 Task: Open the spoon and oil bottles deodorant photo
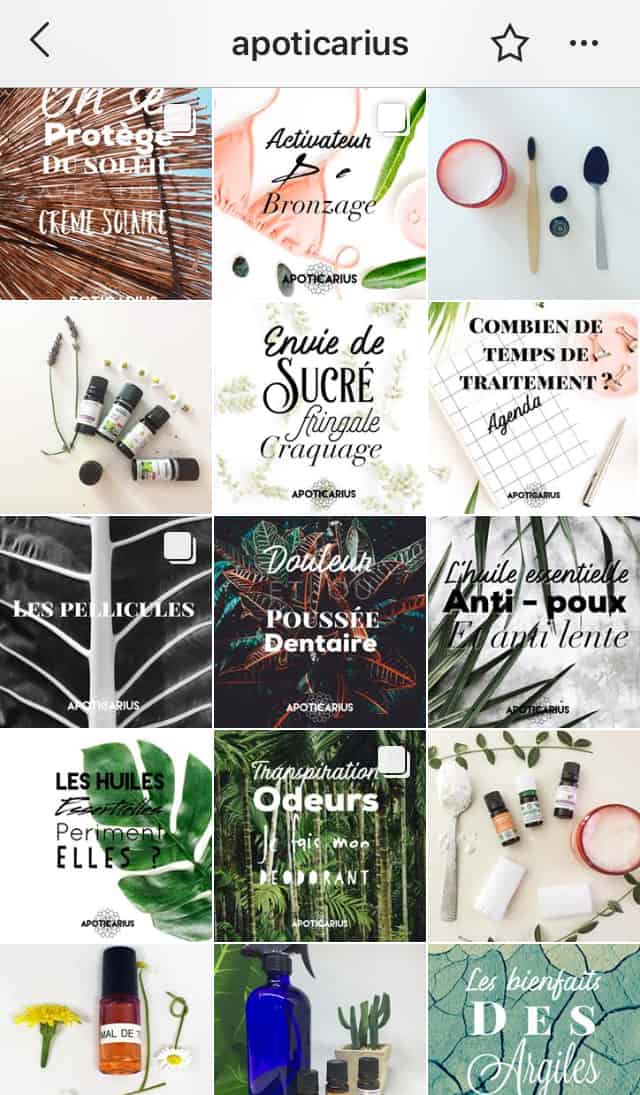point(534,837)
